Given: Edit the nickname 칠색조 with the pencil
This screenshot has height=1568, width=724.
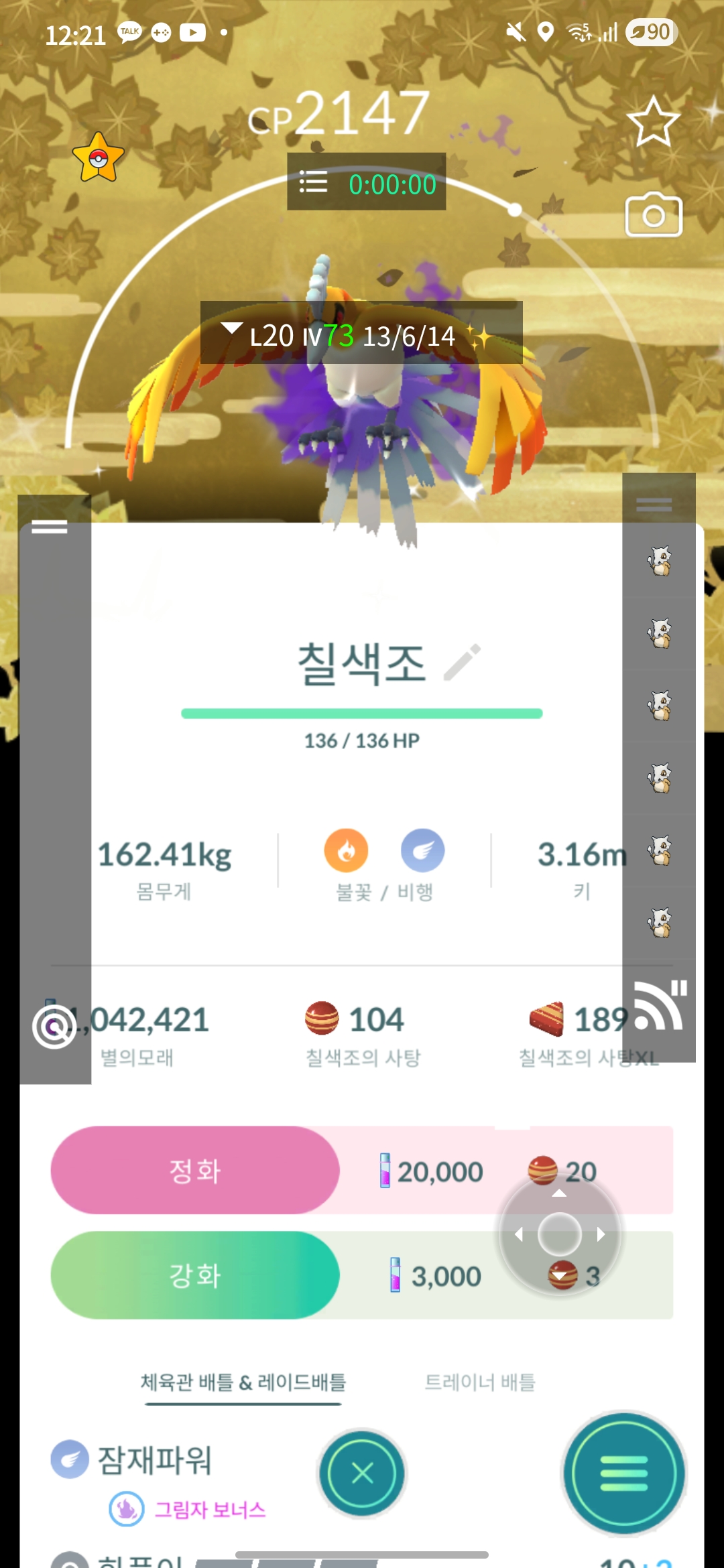Looking at the screenshot, I should [463, 662].
